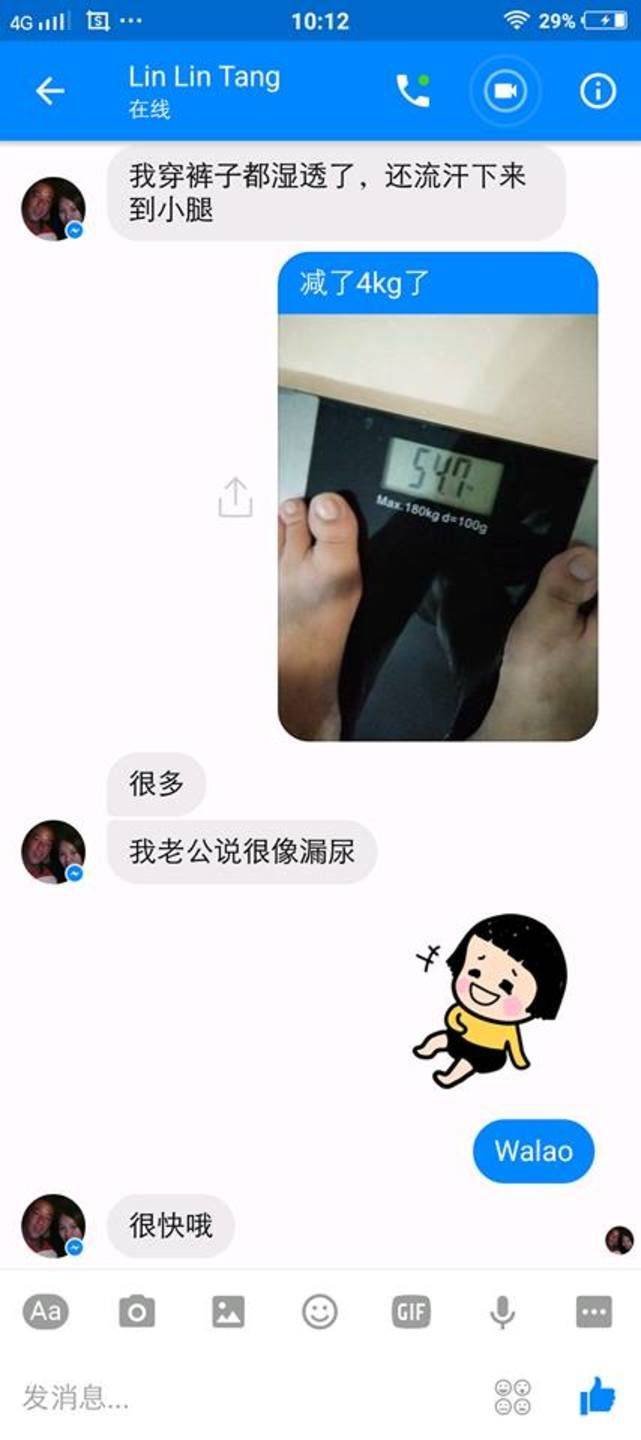Image resolution: width=641 pixels, height=1440 pixels.
Task: Open the sent weighing scale photo
Action: click(438, 527)
